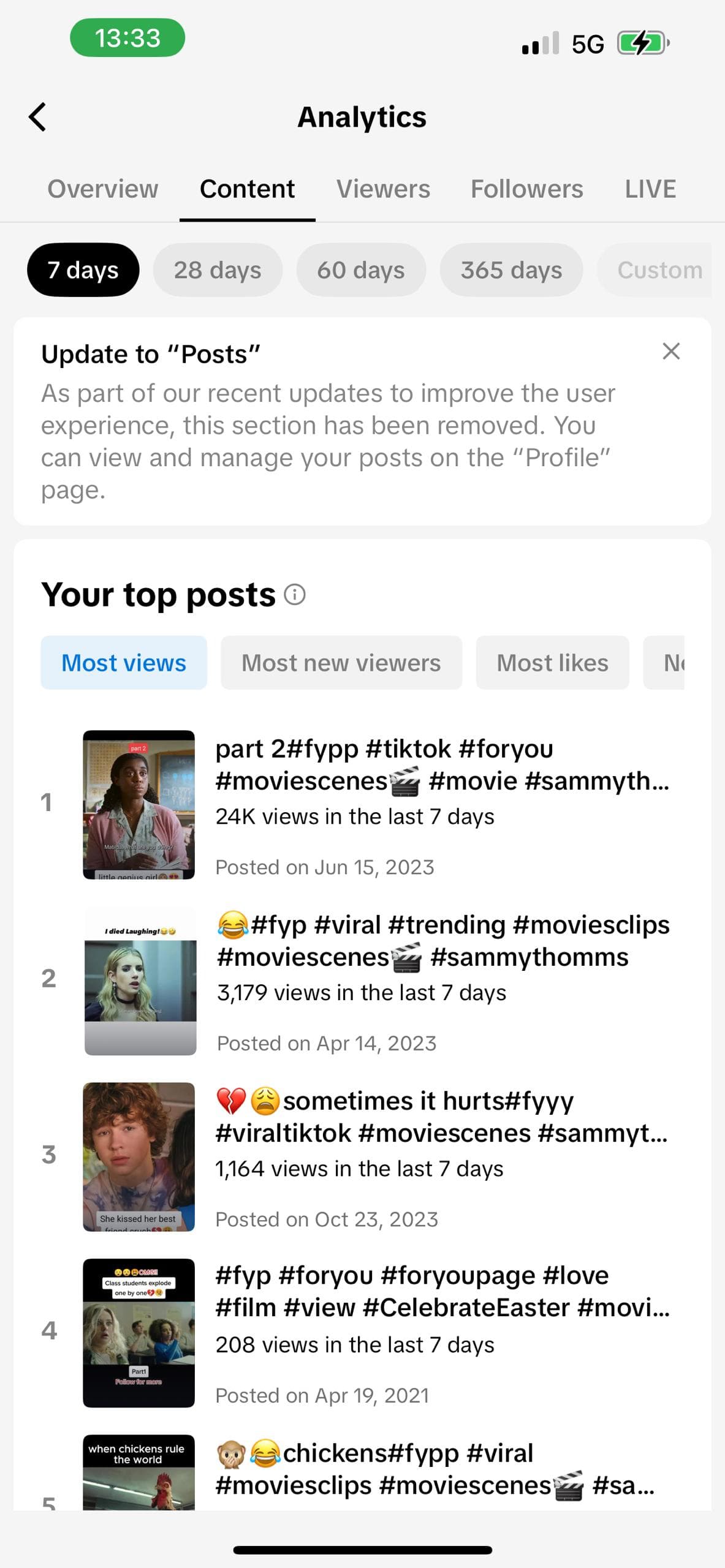Open the Followers tab
This screenshot has width=725, height=1568.
(x=526, y=189)
